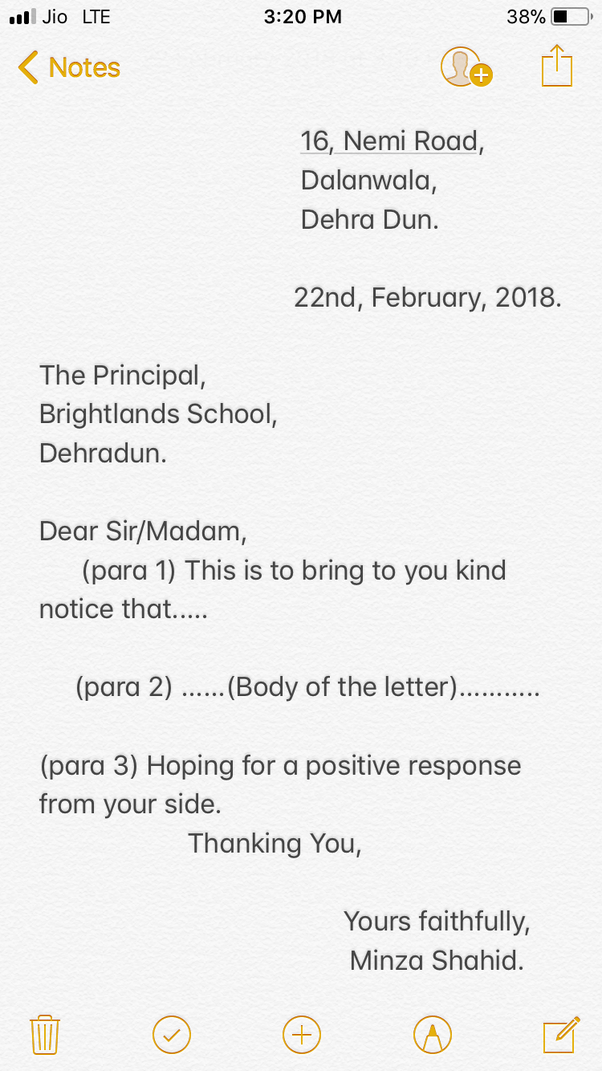Image resolution: width=602 pixels, height=1071 pixels.
Task: Go back to the Notes list
Action: tap(68, 67)
